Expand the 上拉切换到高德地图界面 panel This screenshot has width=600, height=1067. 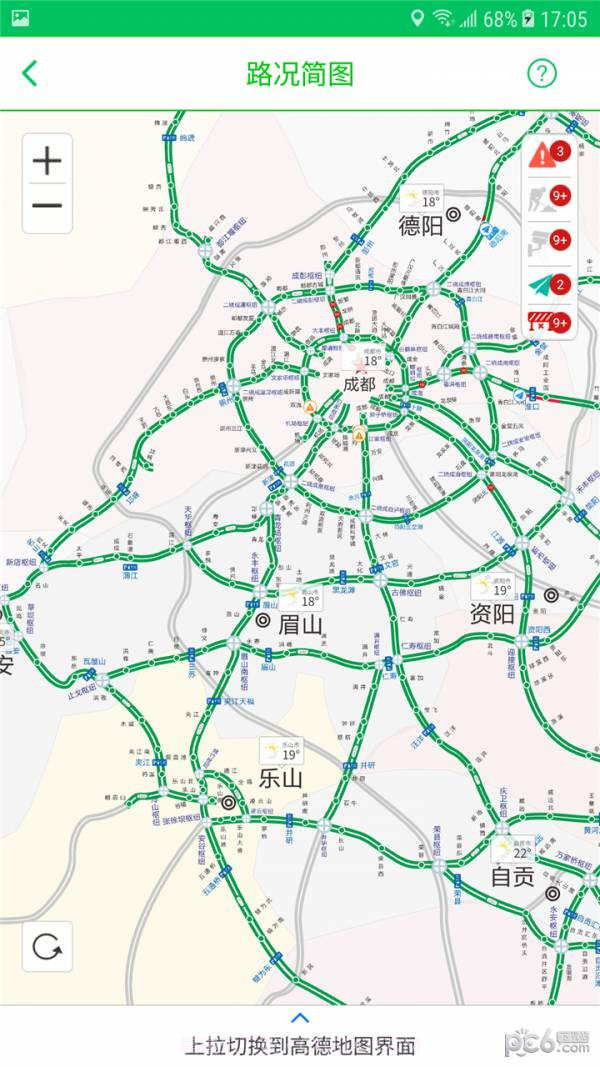[299, 1035]
